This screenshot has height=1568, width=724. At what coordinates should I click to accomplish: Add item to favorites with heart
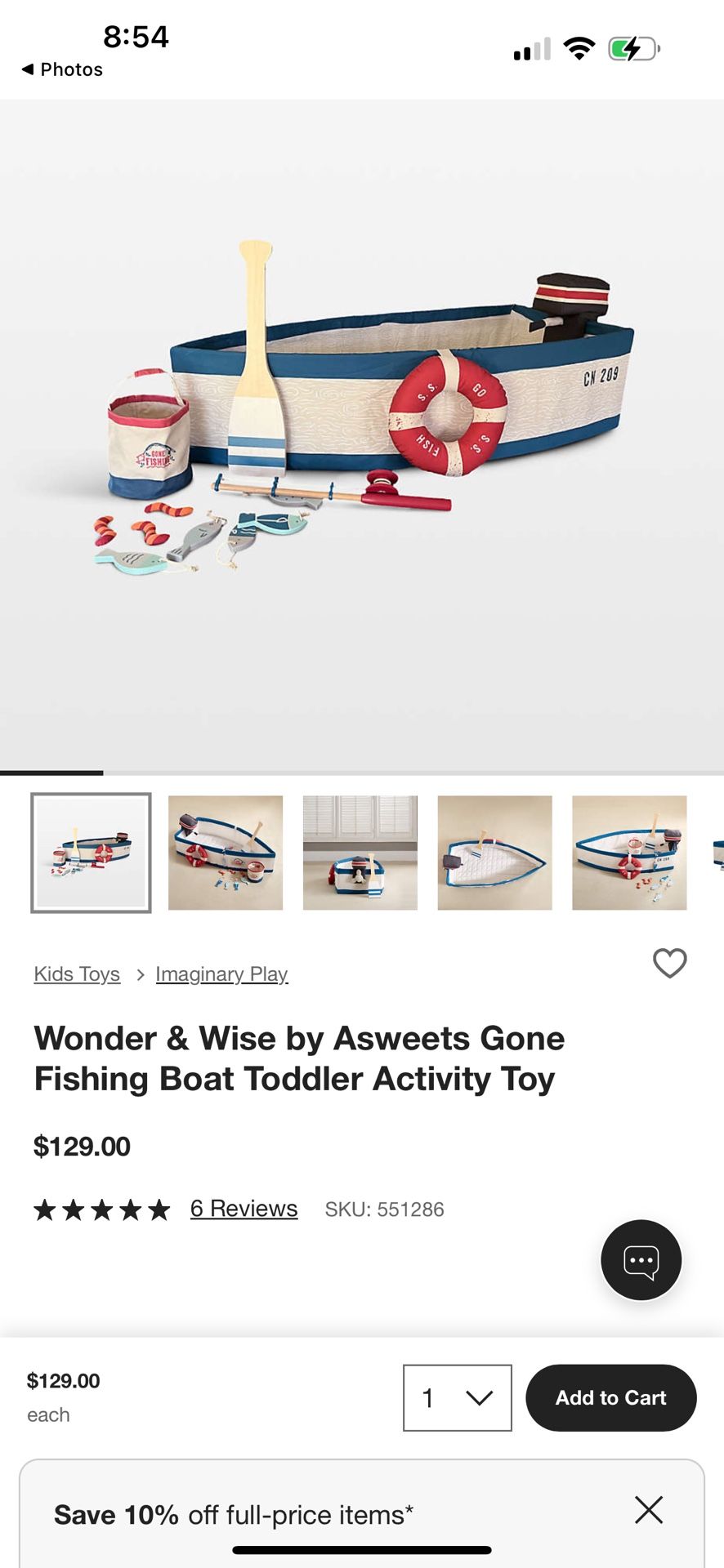pos(669,963)
